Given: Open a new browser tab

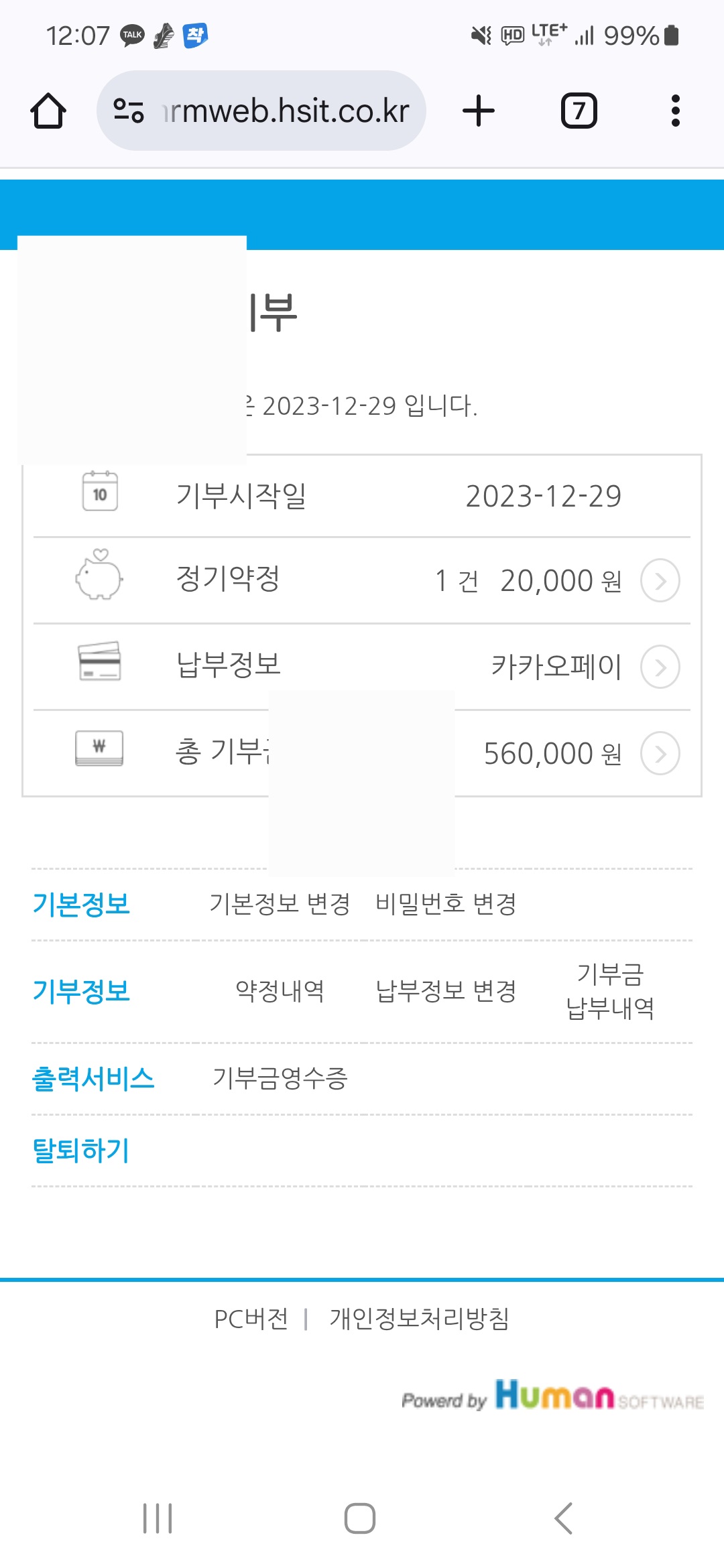Looking at the screenshot, I should coord(479,111).
